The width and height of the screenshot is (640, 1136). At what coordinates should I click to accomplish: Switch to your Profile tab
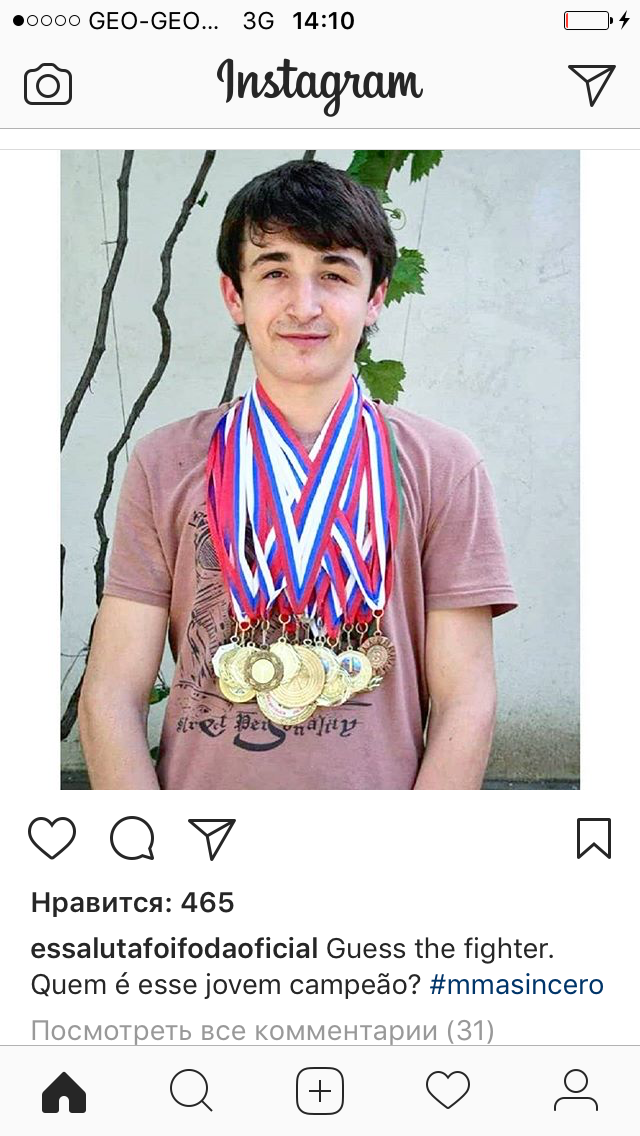point(575,1091)
